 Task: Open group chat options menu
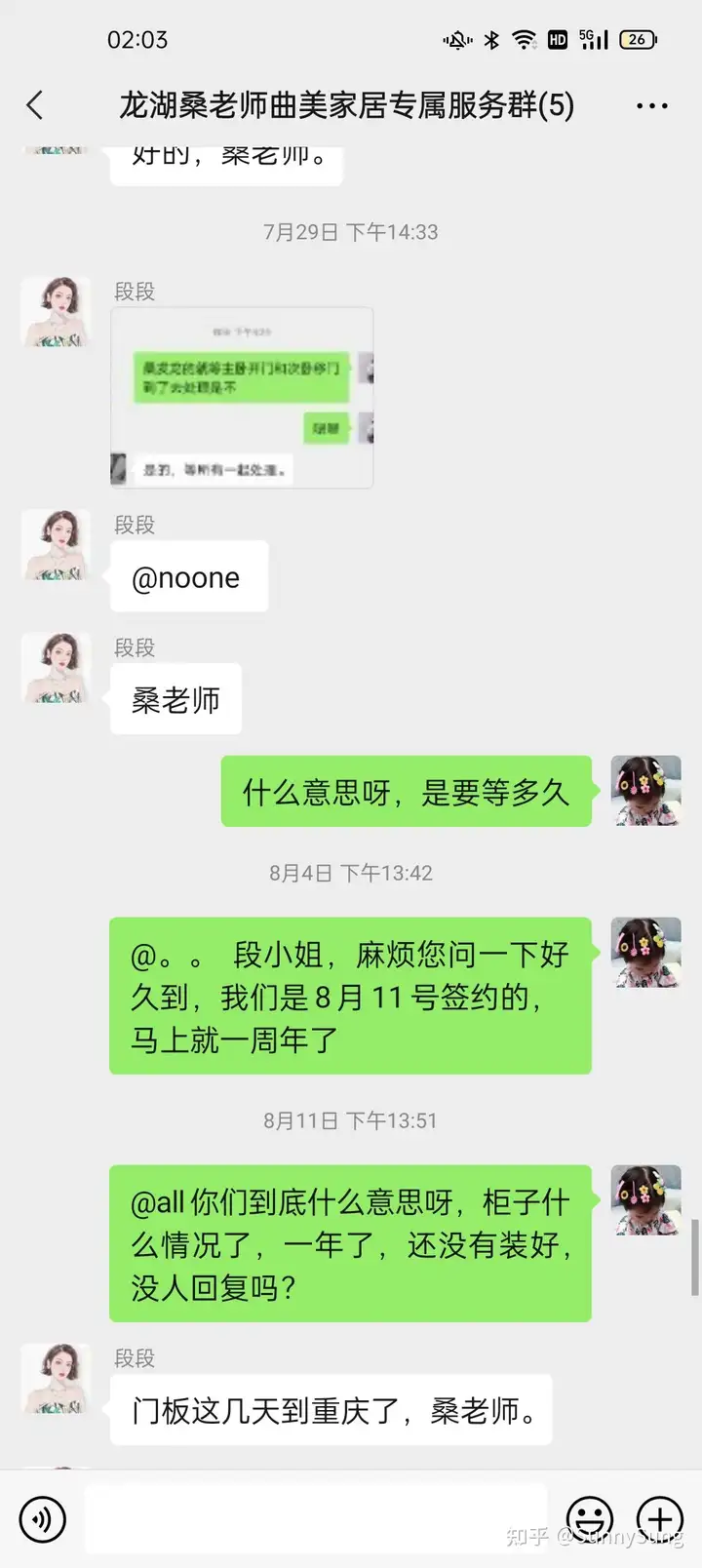pyautogui.click(x=651, y=105)
